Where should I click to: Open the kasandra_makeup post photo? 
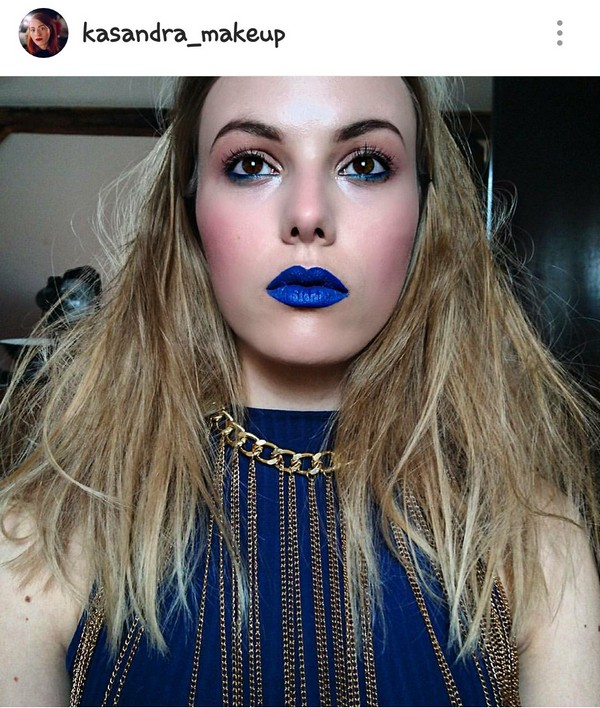pyautogui.click(x=300, y=392)
